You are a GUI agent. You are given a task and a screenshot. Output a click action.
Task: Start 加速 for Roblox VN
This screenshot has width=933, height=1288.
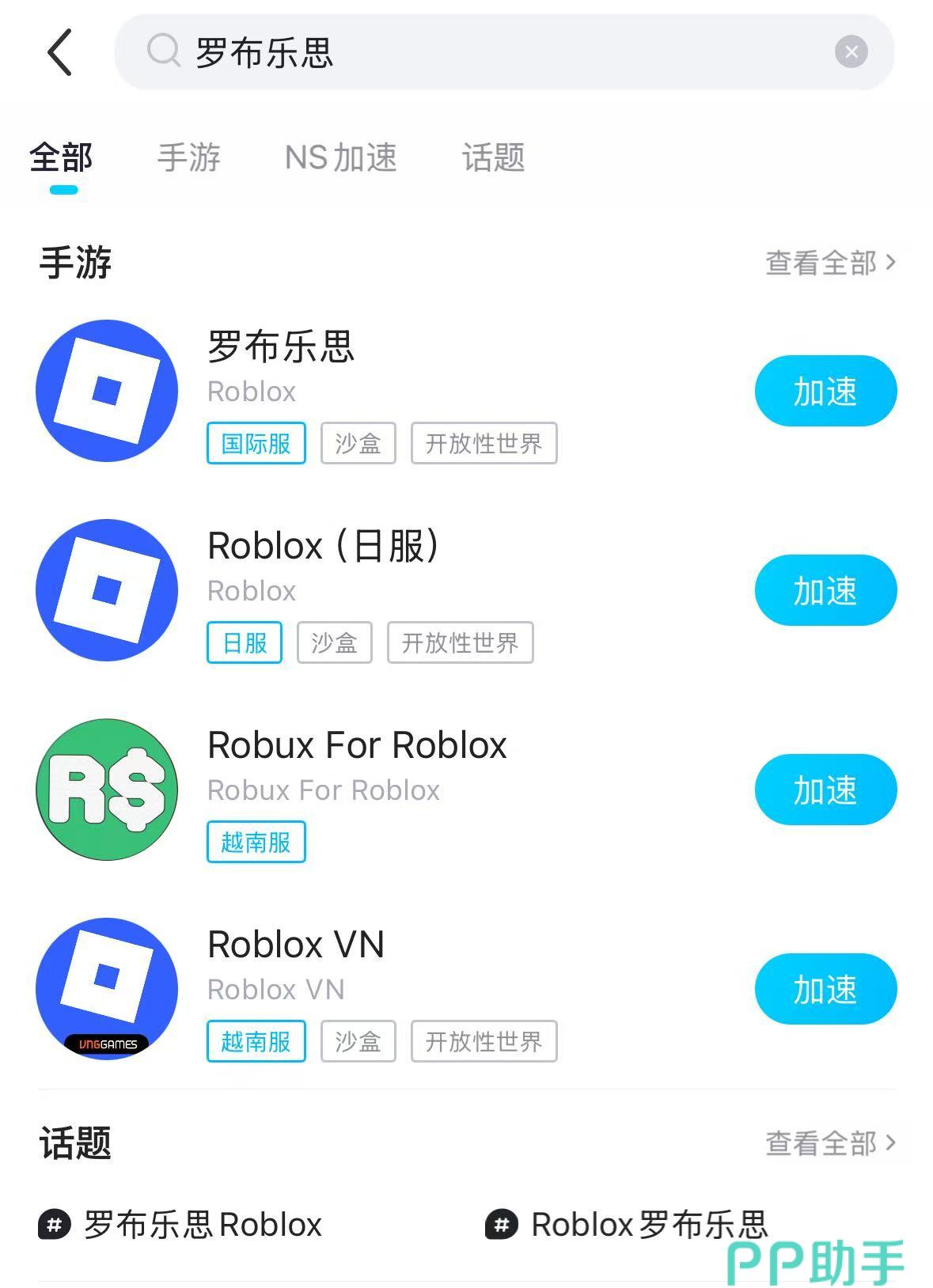(825, 989)
